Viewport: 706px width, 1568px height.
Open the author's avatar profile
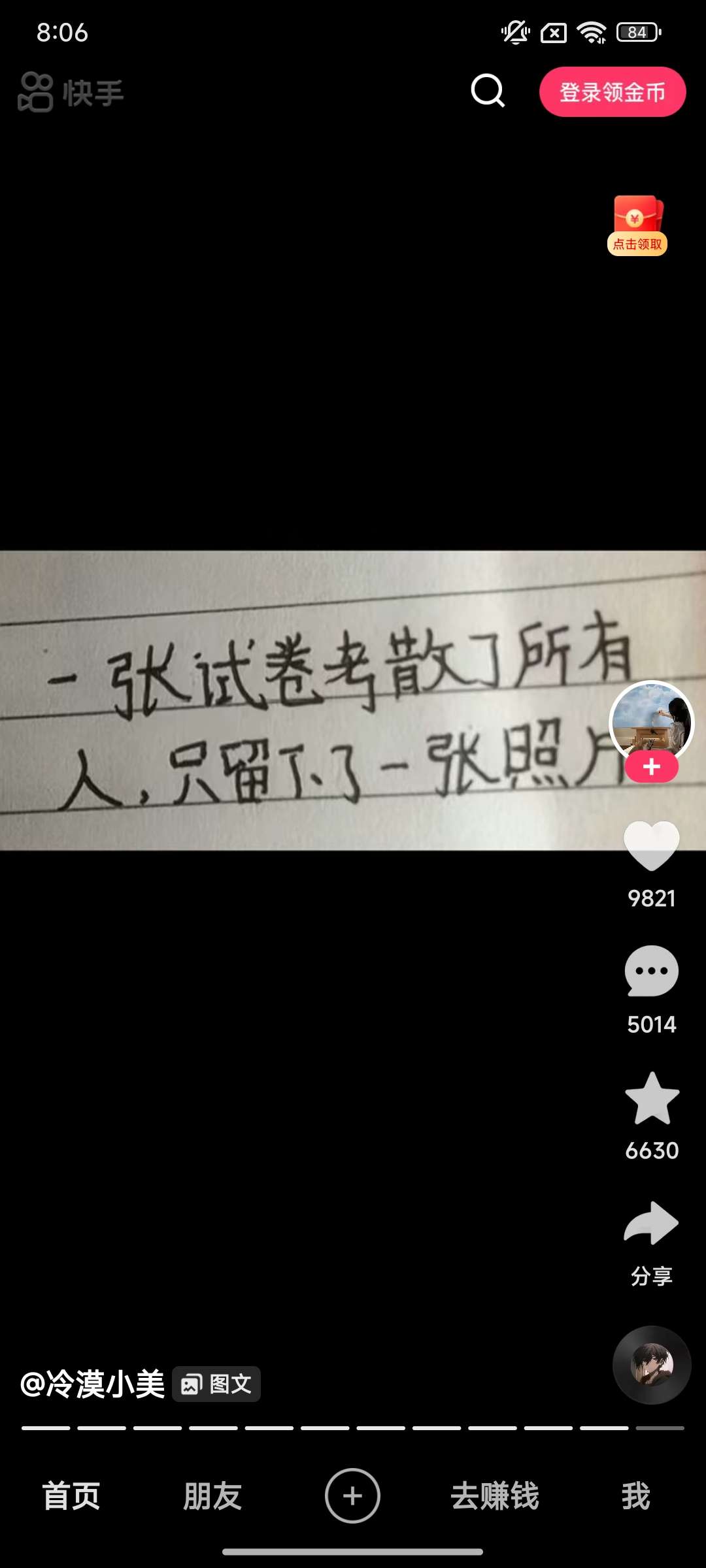point(651,721)
